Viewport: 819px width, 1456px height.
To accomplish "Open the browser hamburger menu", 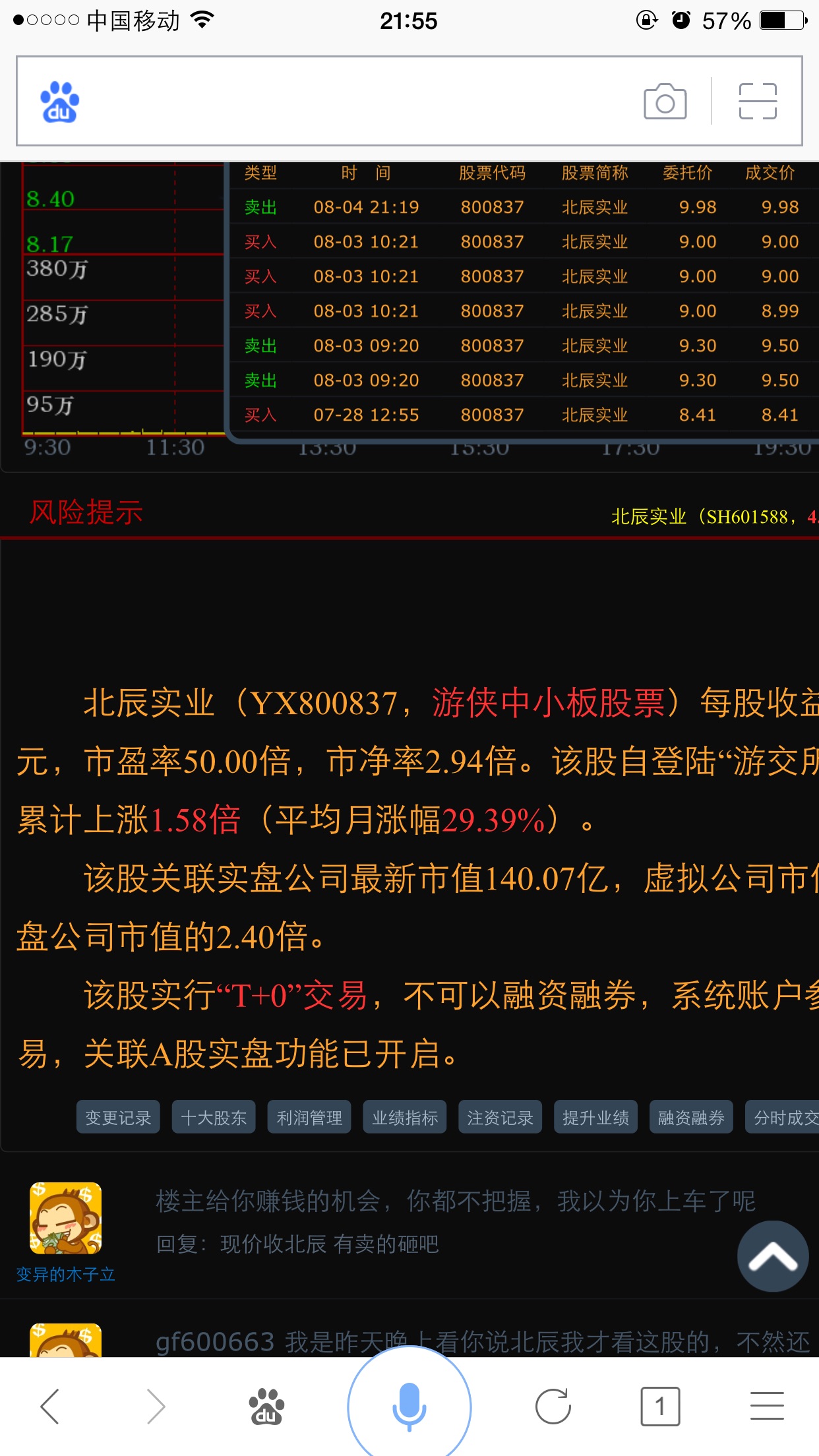I will coord(767,1407).
